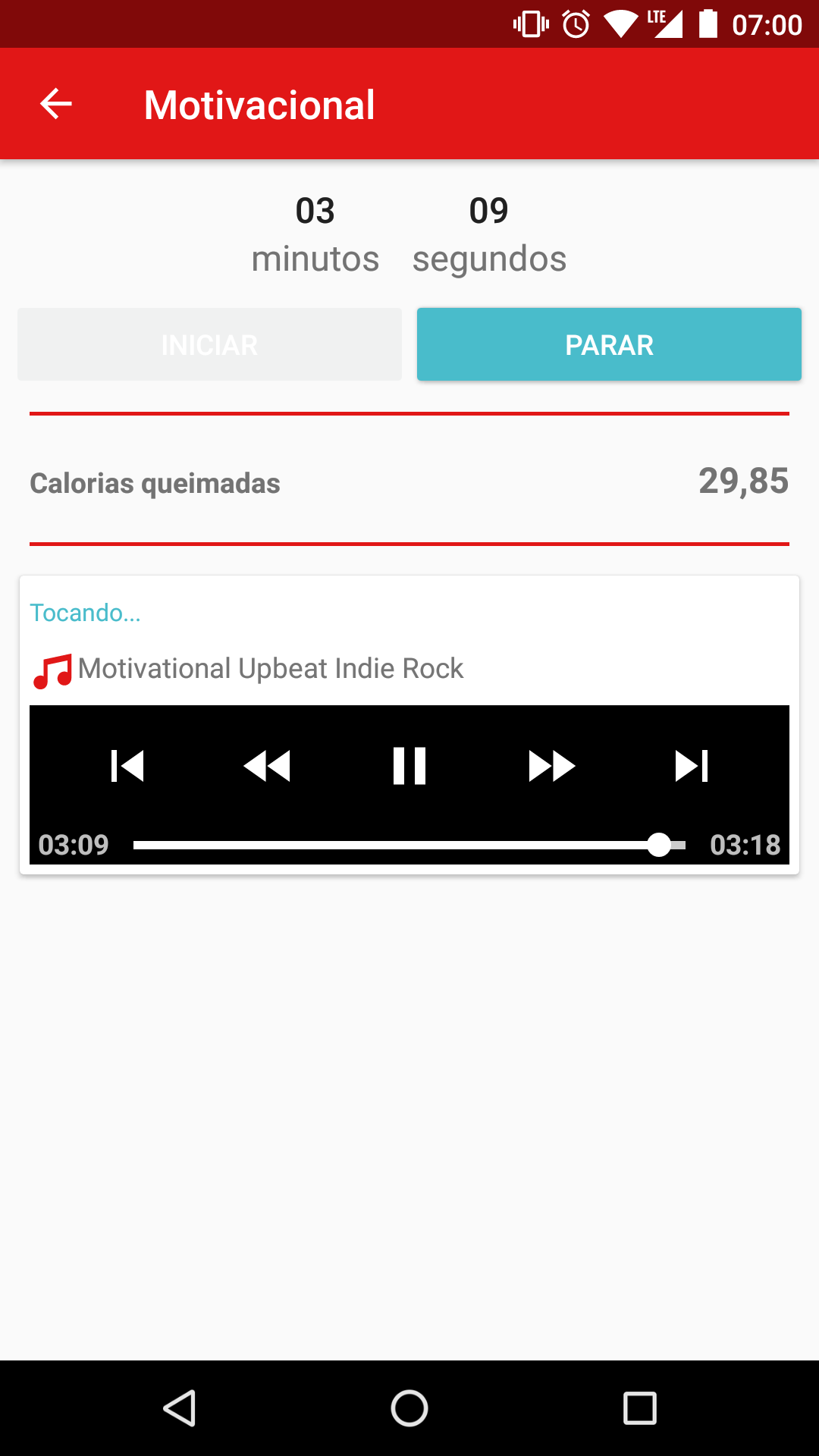Rewind the current song
819x1456 pixels.
click(x=267, y=766)
